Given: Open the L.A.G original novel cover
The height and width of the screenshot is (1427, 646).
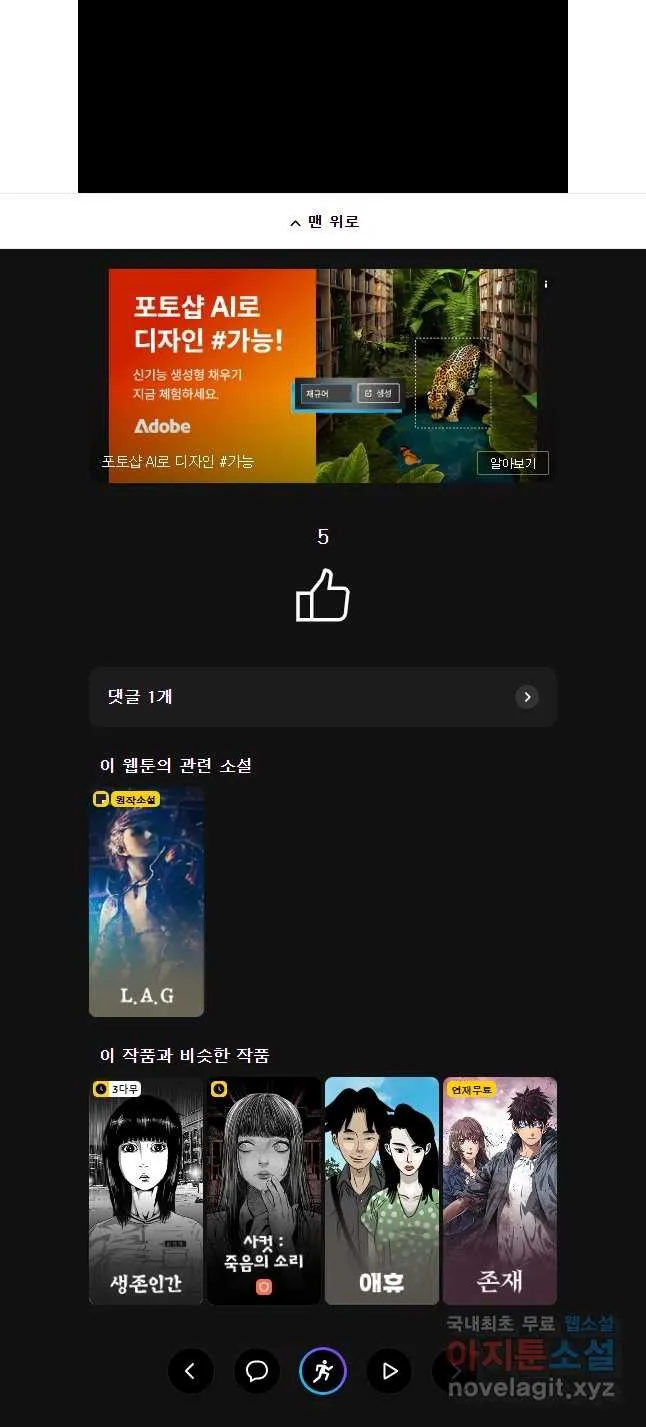Looking at the screenshot, I should (147, 901).
